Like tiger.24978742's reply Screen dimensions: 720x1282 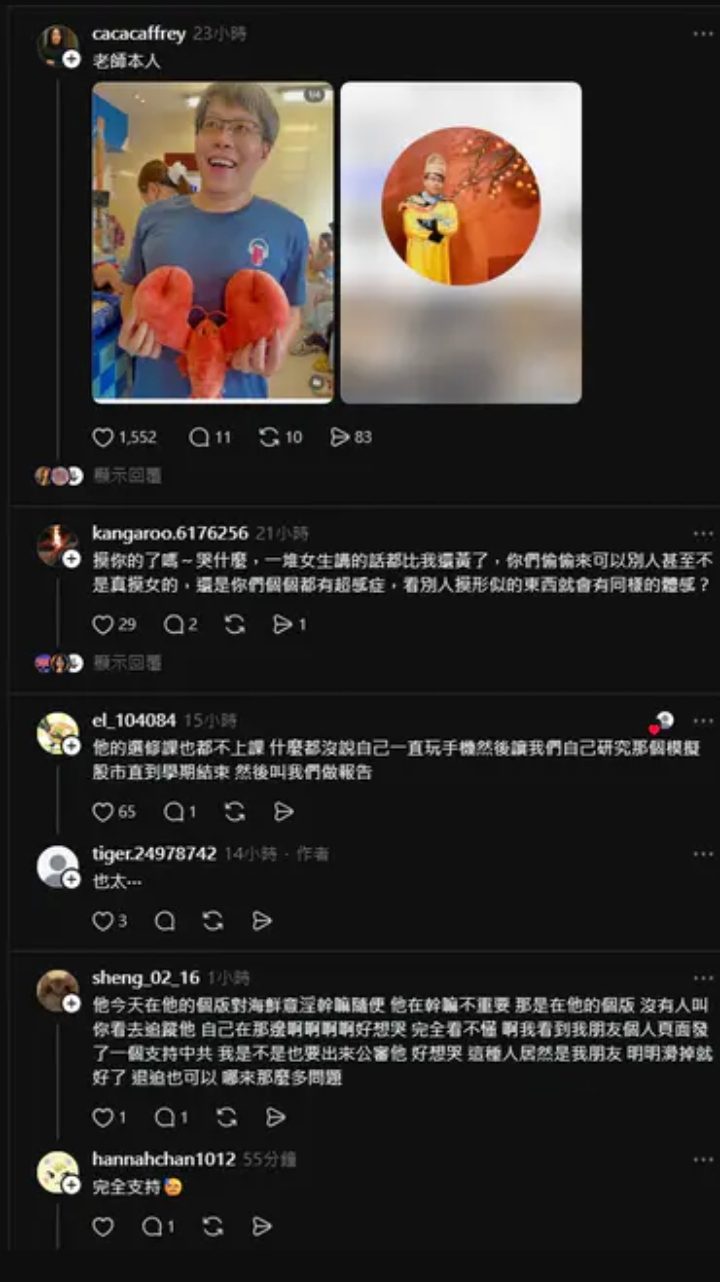click(103, 921)
